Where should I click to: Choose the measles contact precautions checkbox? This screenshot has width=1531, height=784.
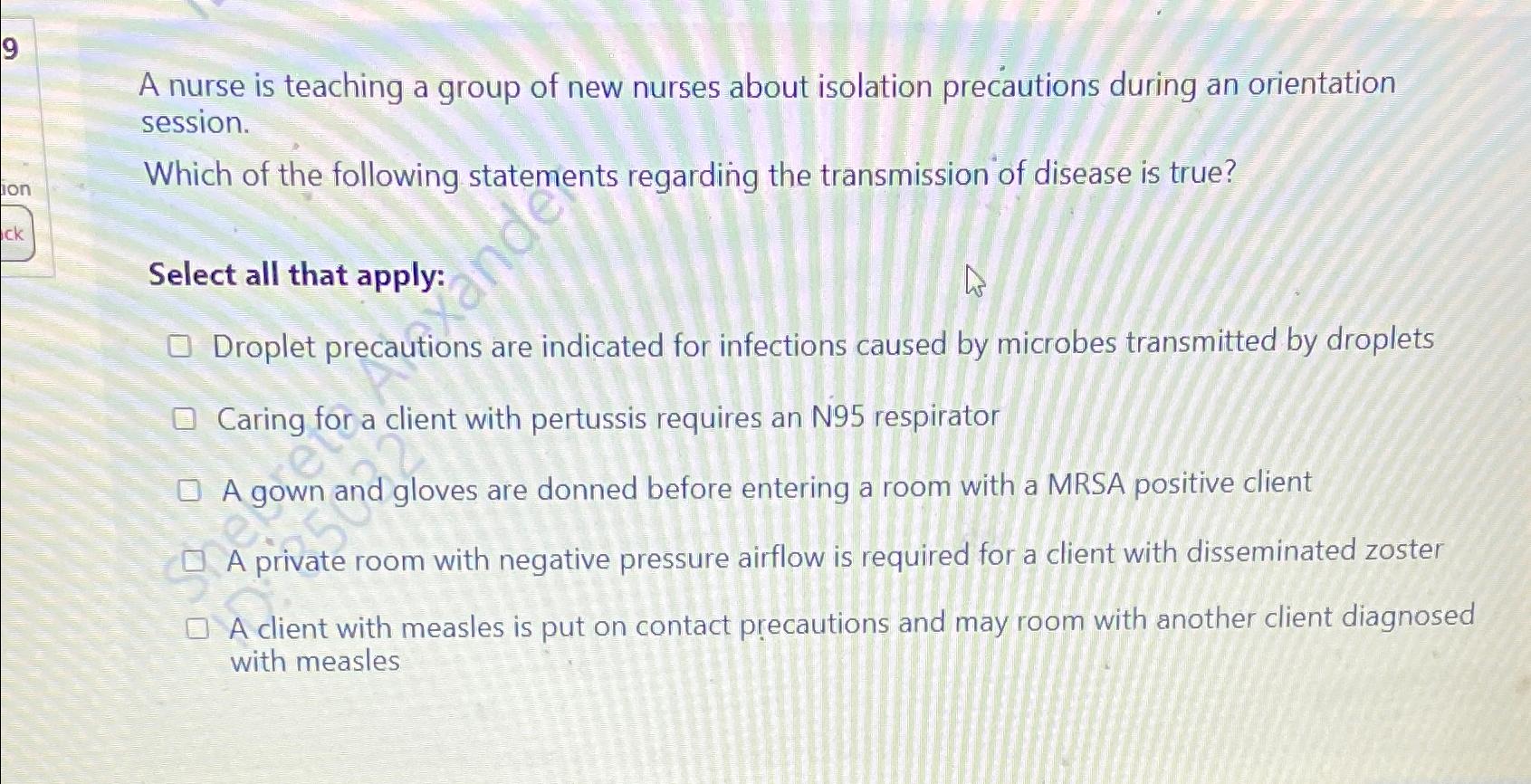coord(196,628)
